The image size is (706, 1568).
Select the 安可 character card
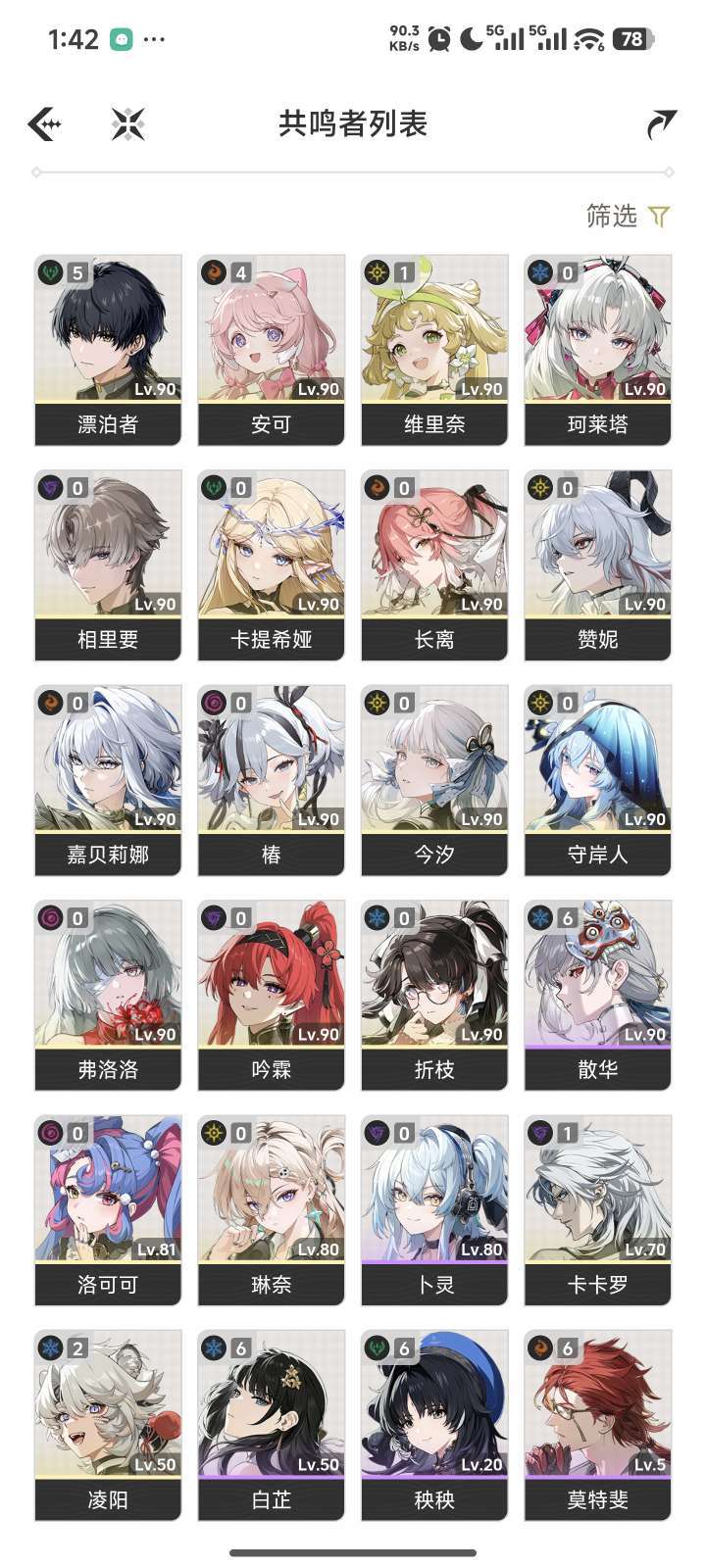coord(272,350)
